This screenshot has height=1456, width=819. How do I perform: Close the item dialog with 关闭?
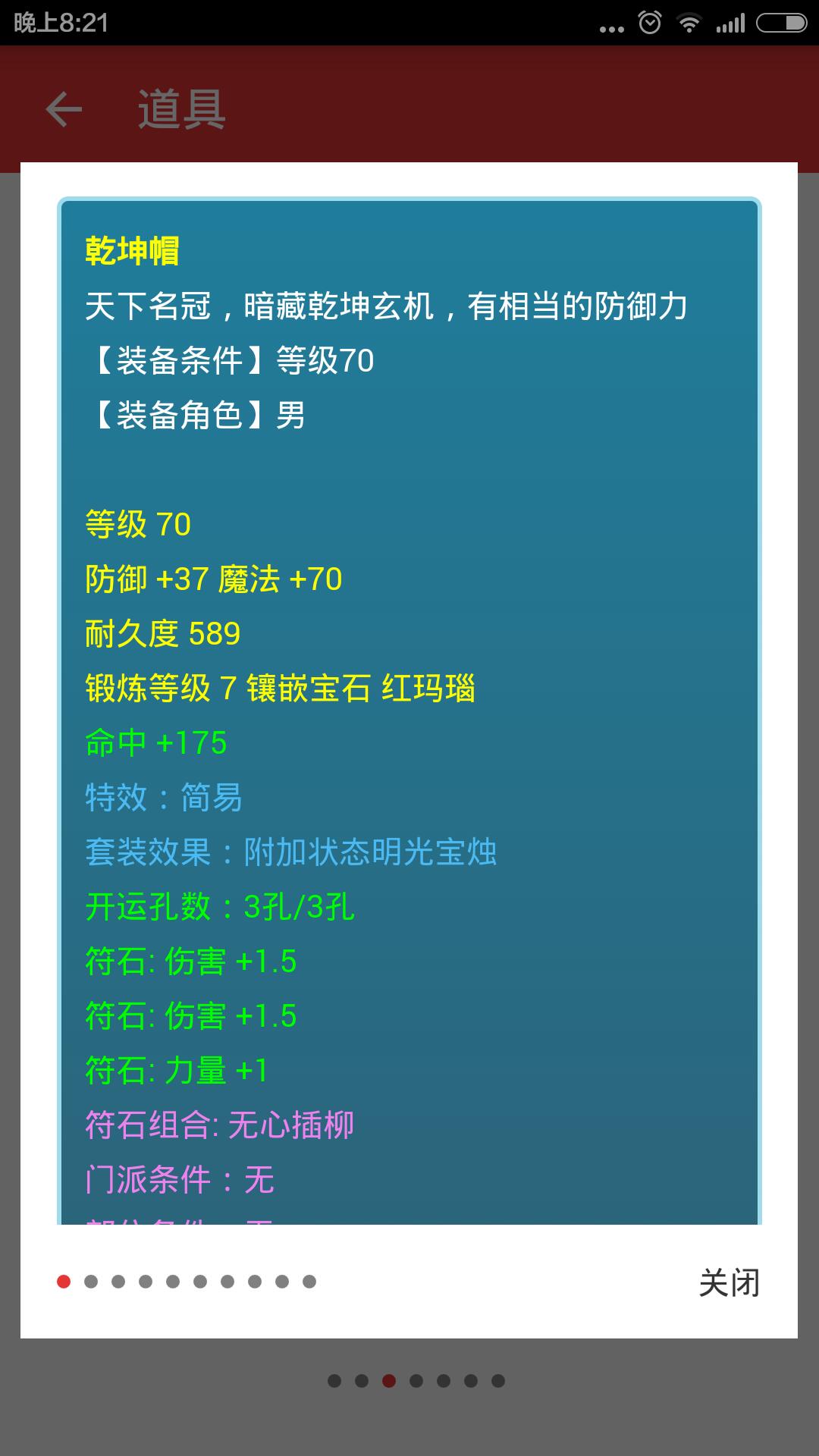(x=728, y=1283)
